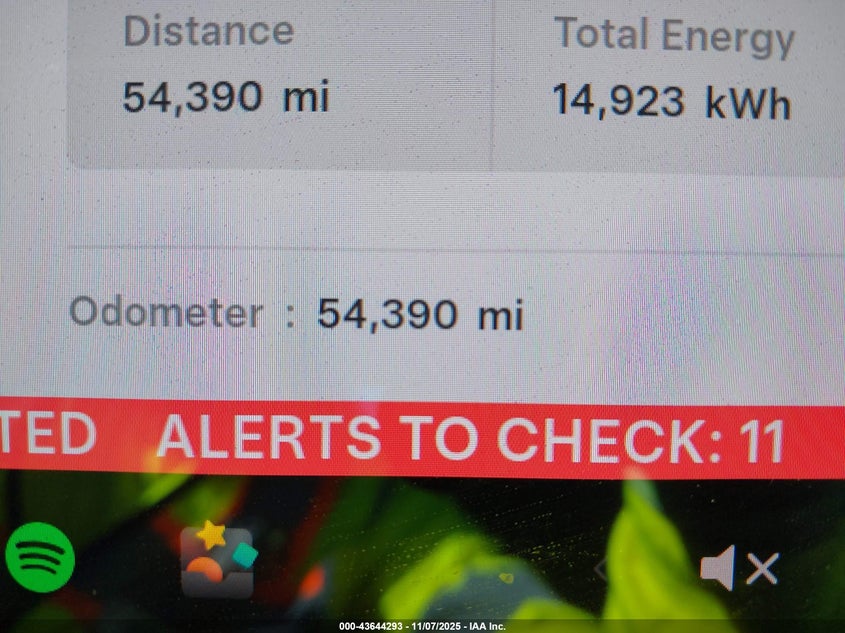Open the Spotify app
Image resolution: width=845 pixels, height=633 pixels.
40,557
